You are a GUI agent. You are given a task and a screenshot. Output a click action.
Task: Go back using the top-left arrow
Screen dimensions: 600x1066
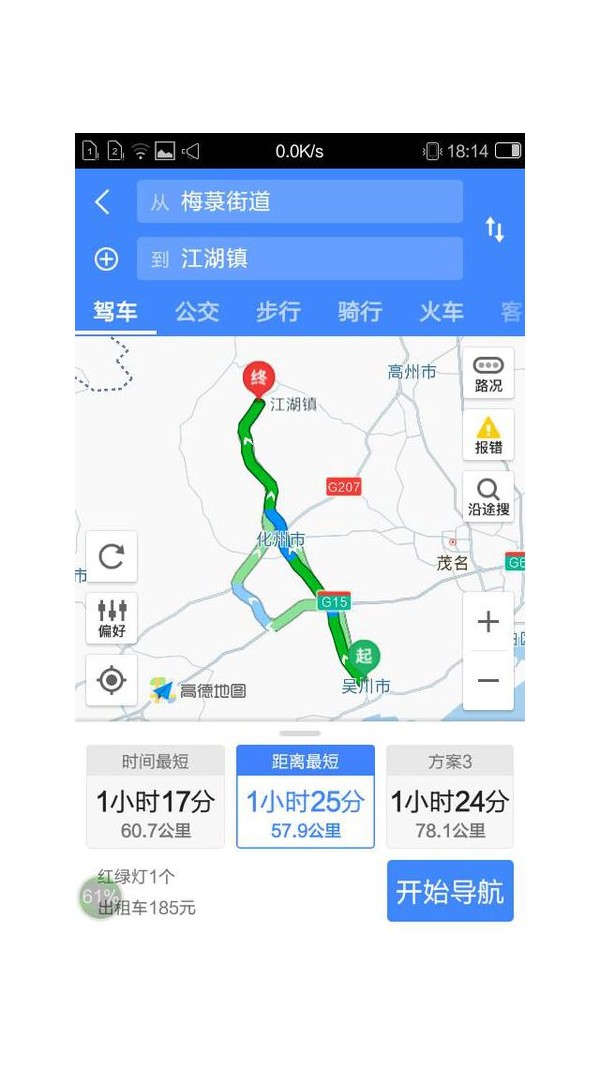pos(102,202)
